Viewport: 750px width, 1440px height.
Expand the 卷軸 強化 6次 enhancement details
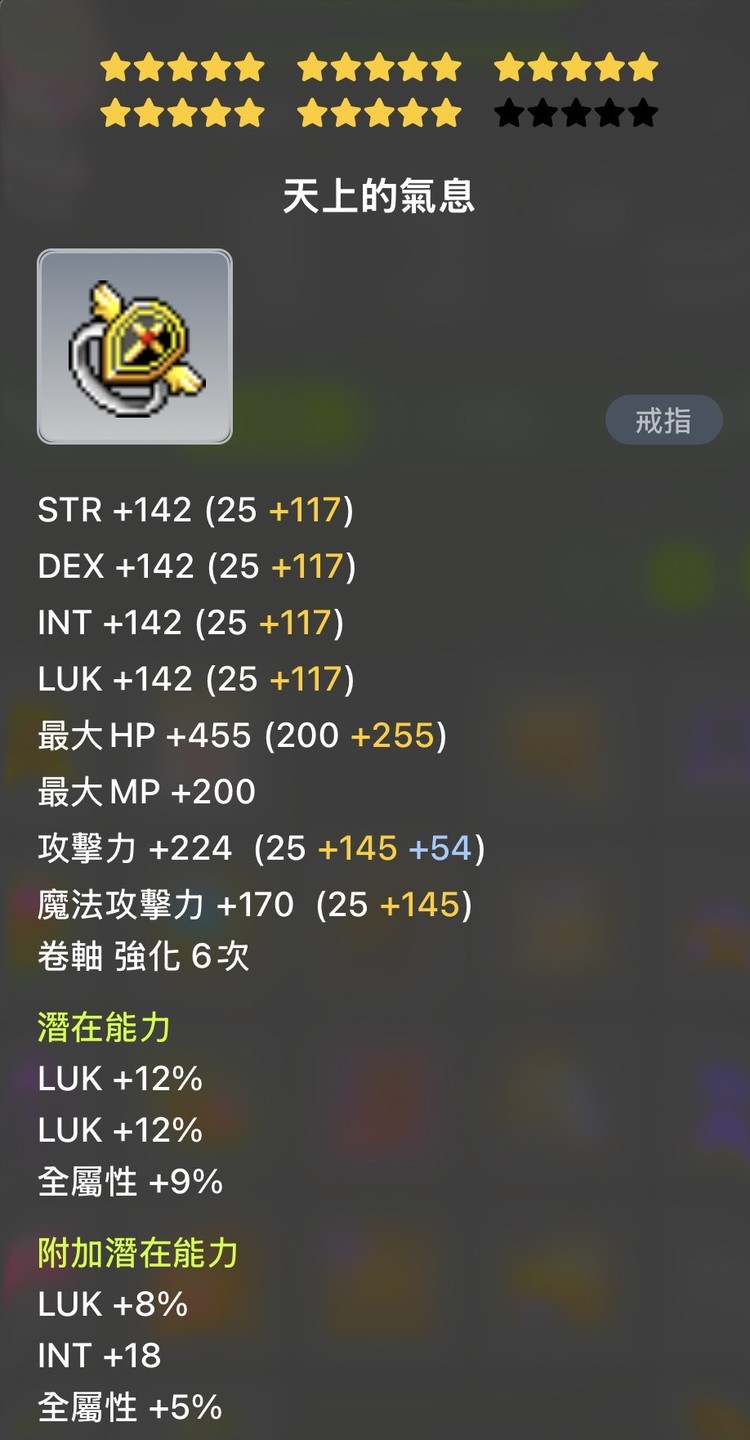pos(144,956)
